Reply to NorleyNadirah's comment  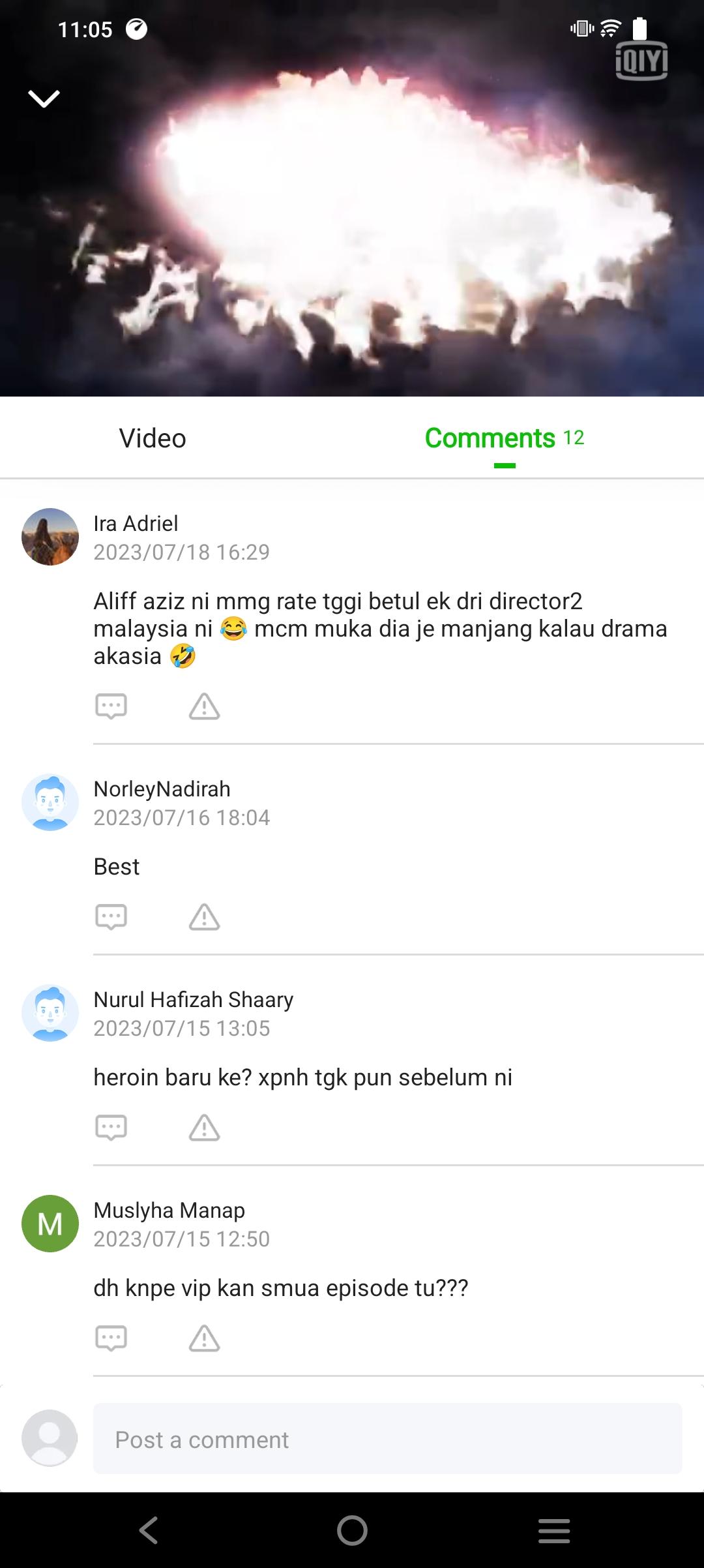pyautogui.click(x=111, y=916)
